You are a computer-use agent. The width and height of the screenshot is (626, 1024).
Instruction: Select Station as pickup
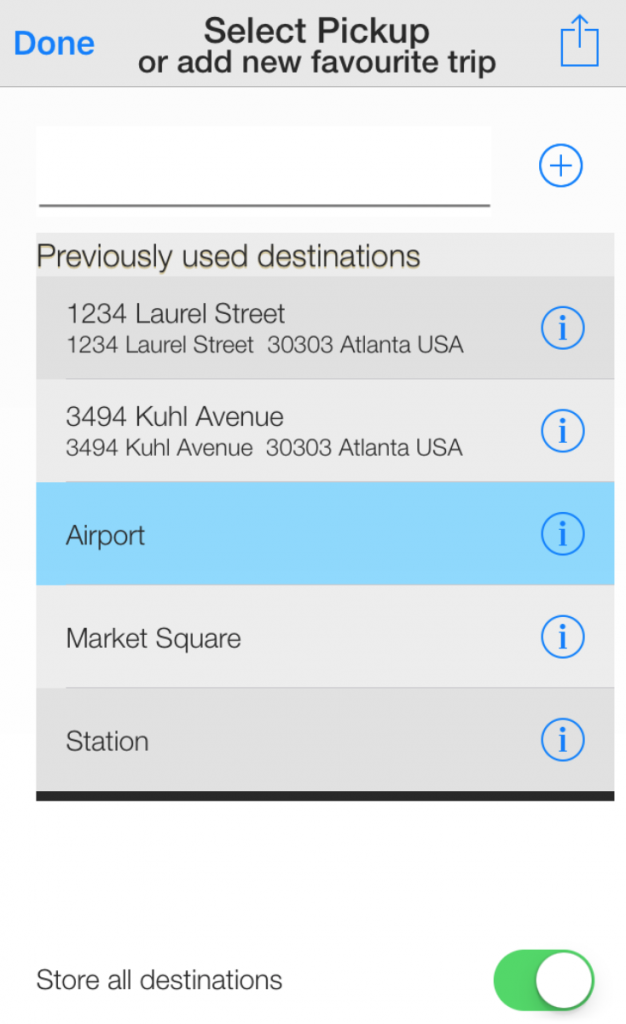click(325, 740)
